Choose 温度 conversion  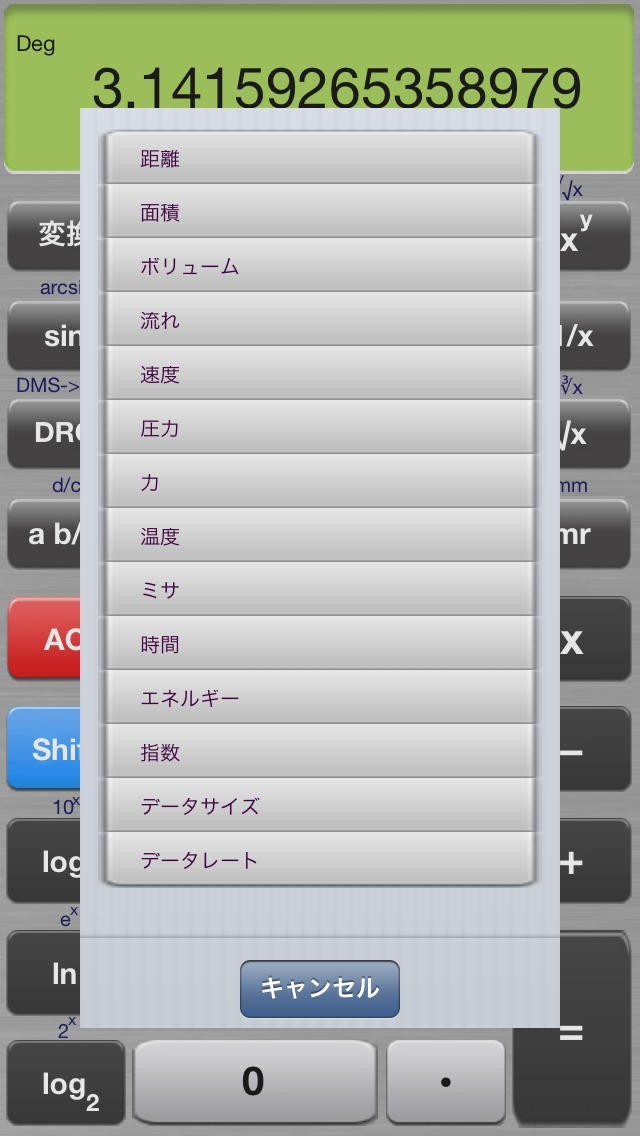click(319, 536)
